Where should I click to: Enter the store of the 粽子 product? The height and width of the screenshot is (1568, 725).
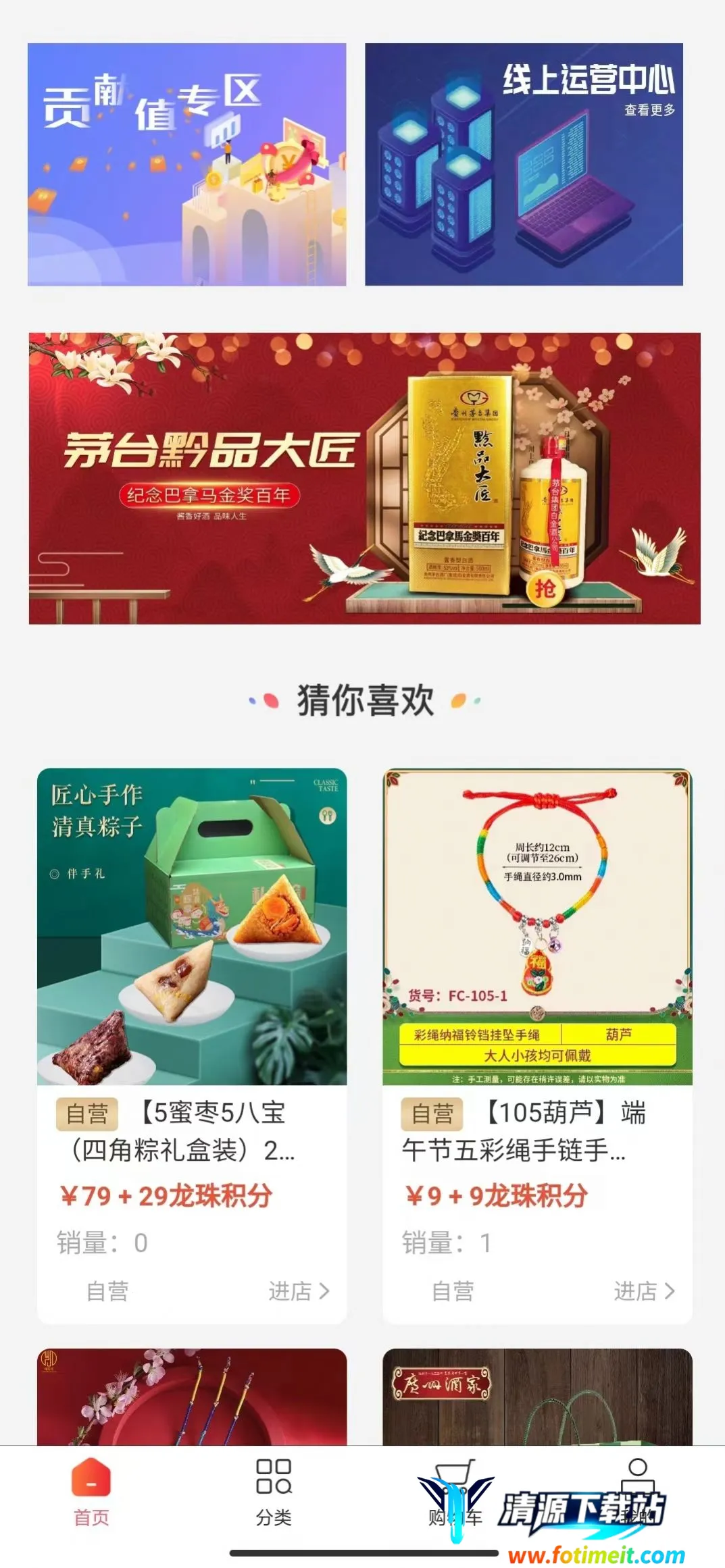[299, 1290]
